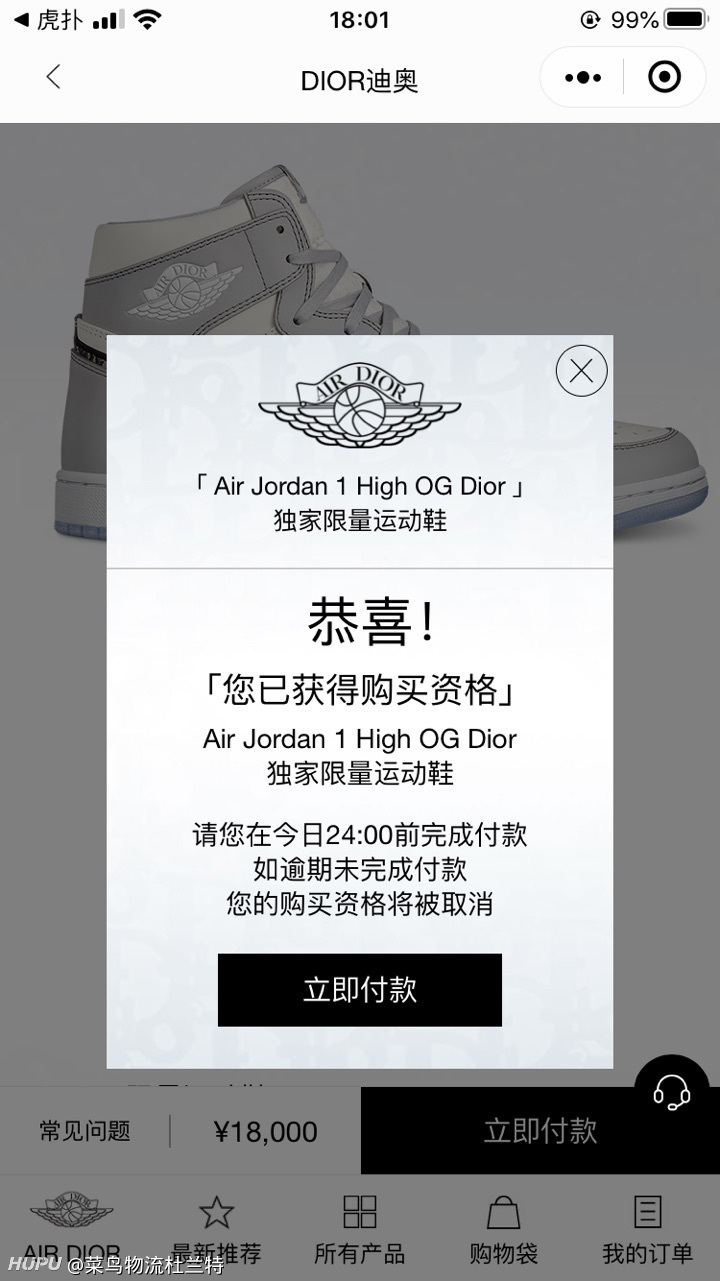Switch to the 最新推荐 tab
Screen dimensions: 720x1281
(216, 1227)
